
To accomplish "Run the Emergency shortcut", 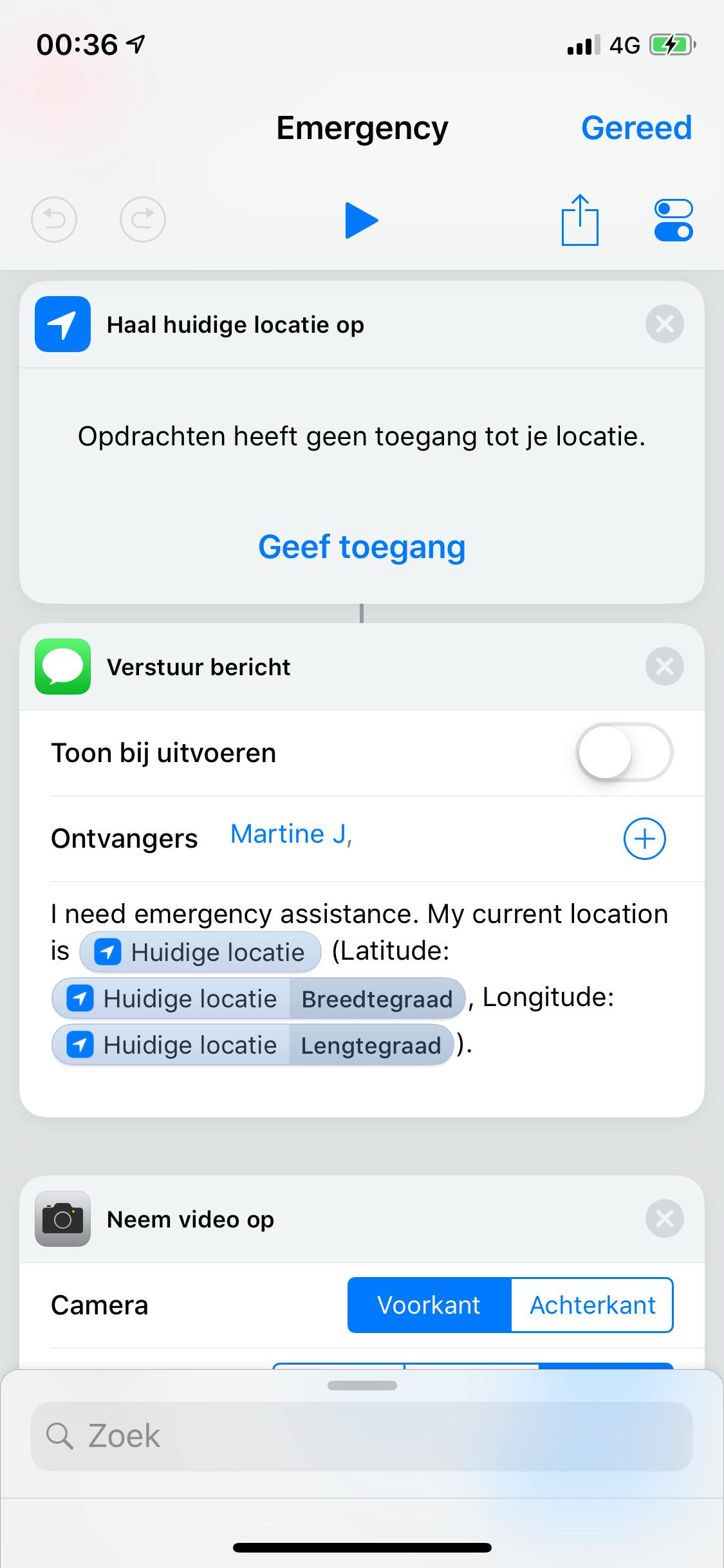I will tap(361, 220).
